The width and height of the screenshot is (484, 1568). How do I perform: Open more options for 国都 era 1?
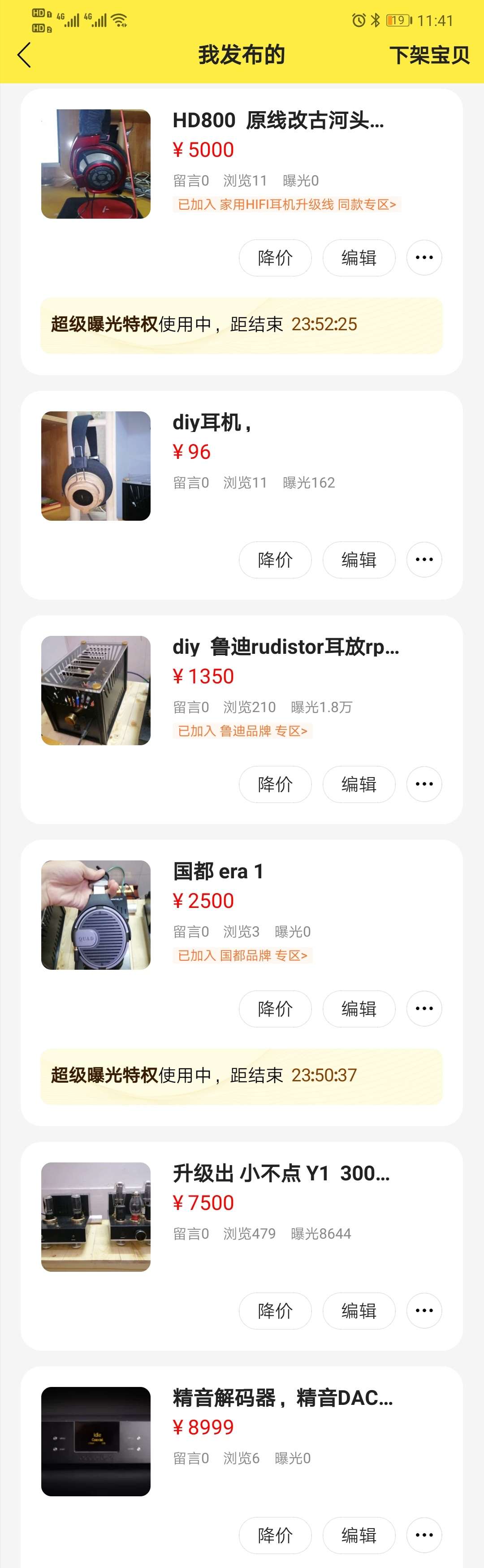[424, 1009]
